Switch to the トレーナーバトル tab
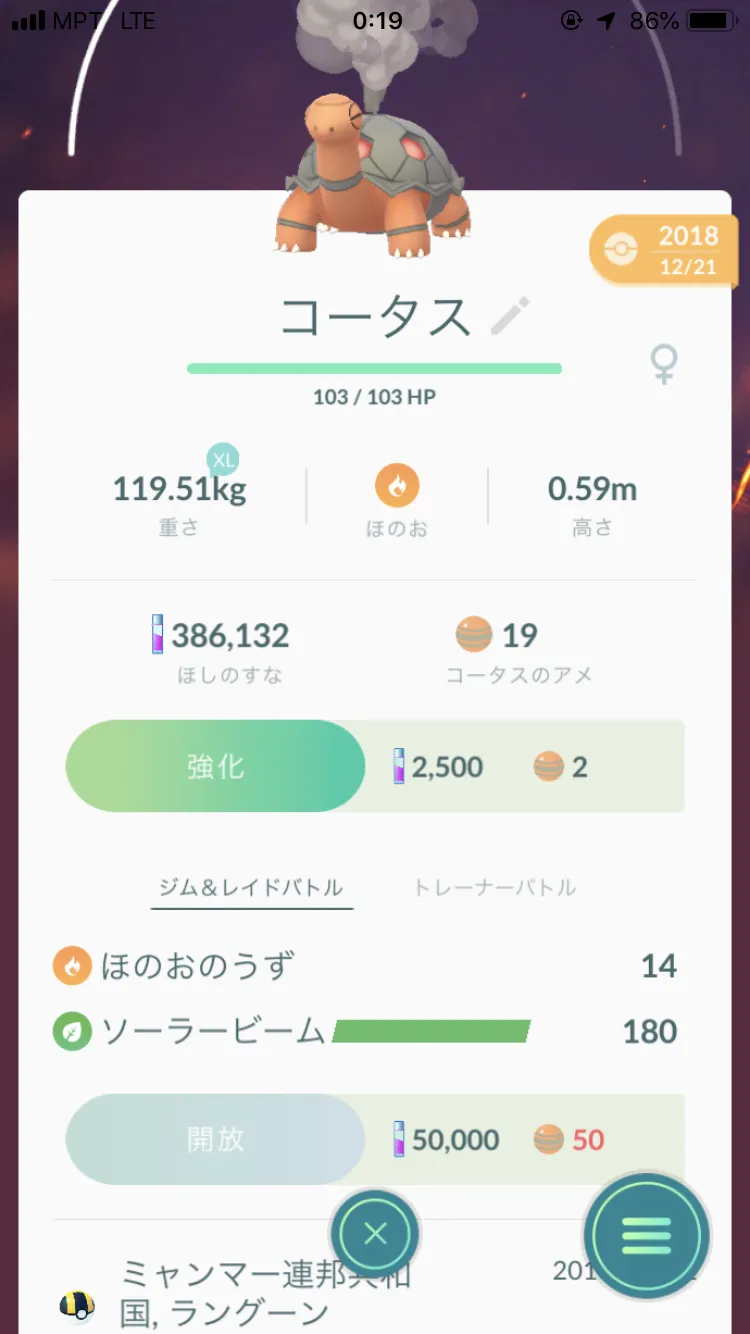Viewport: 750px width, 1334px height. (495, 887)
